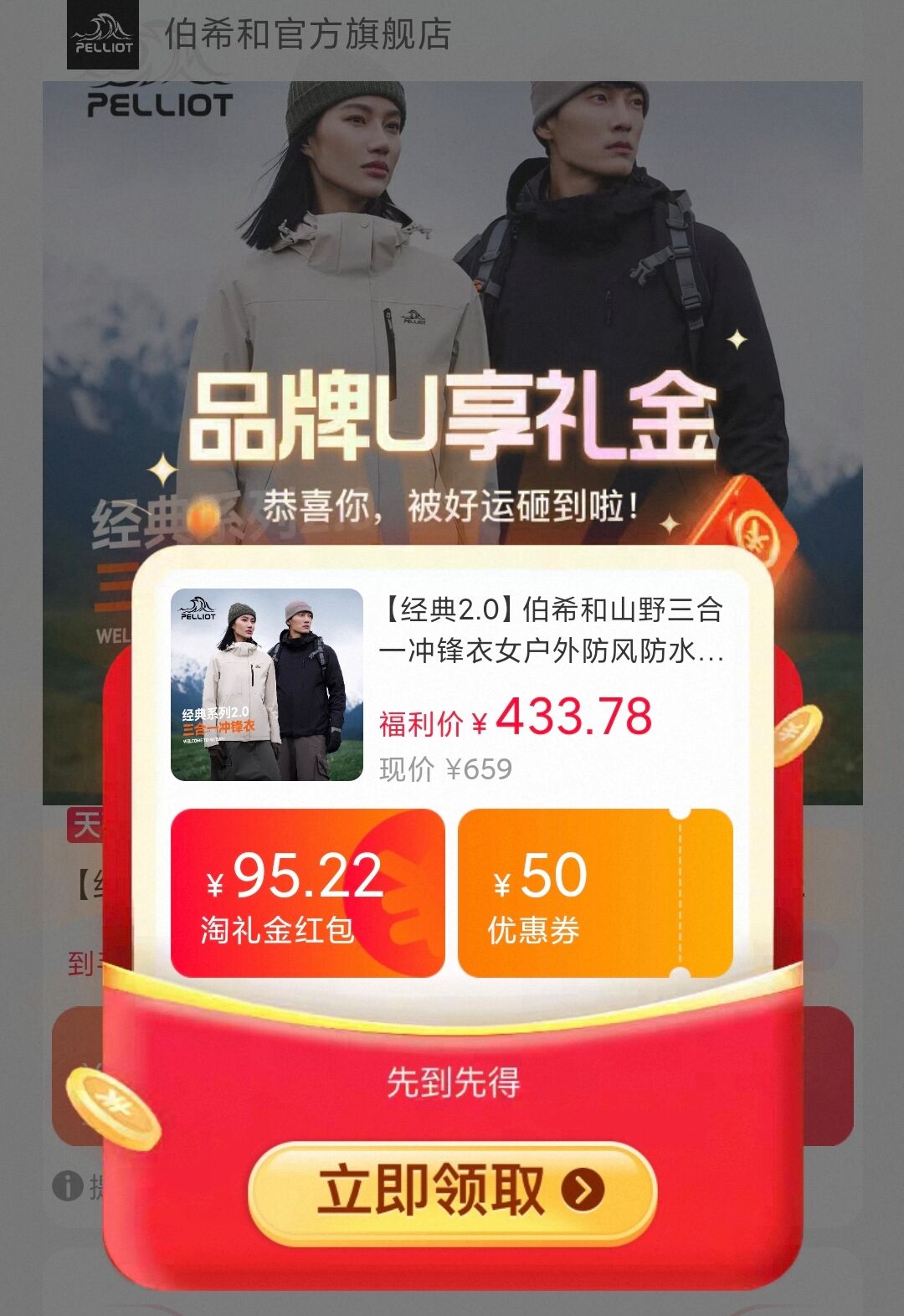Select the ¥50 优惠券 coupon
Screen dimensions: 904x1316
click(595, 892)
